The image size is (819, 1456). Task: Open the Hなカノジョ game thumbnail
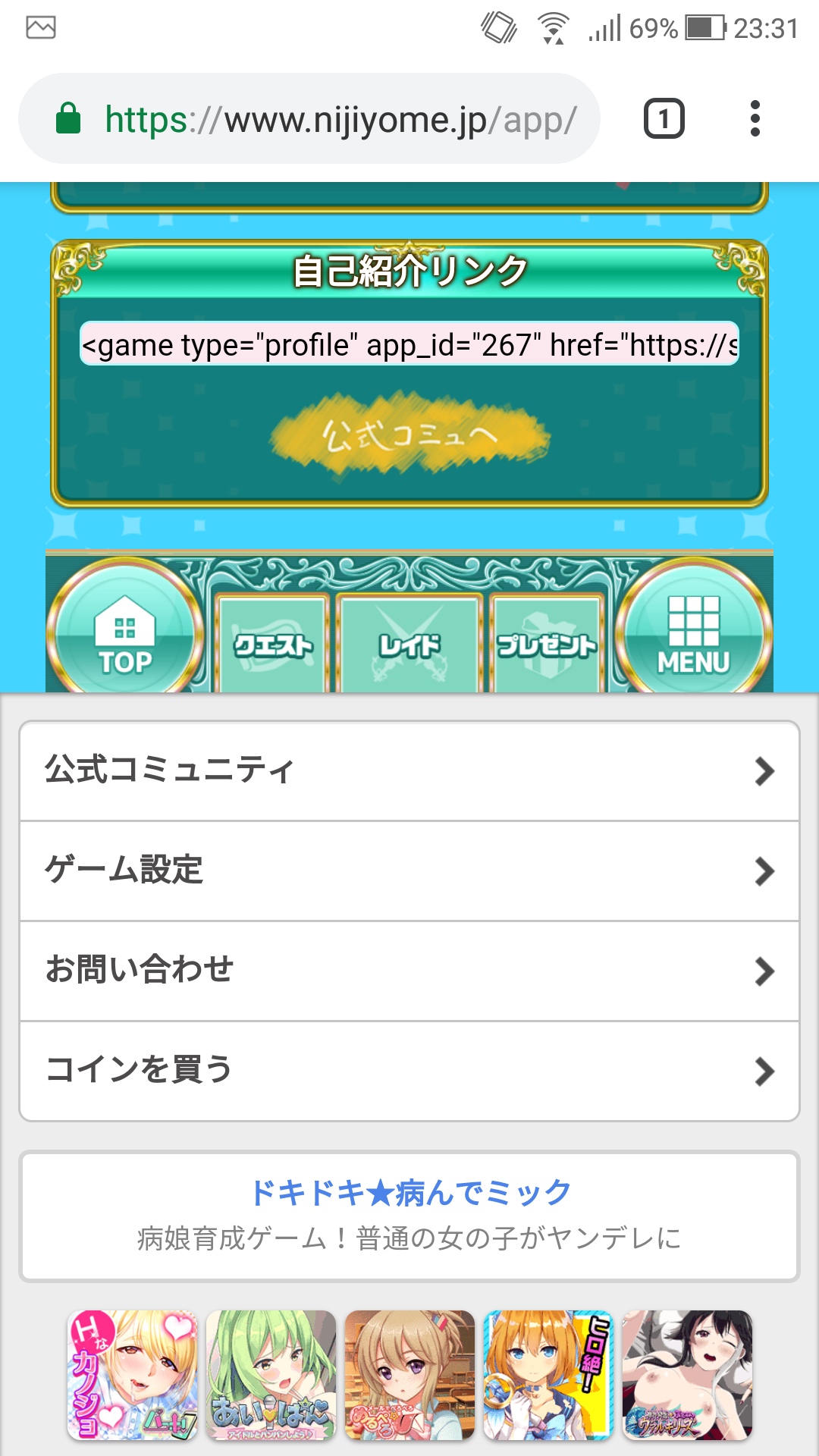point(133,1375)
